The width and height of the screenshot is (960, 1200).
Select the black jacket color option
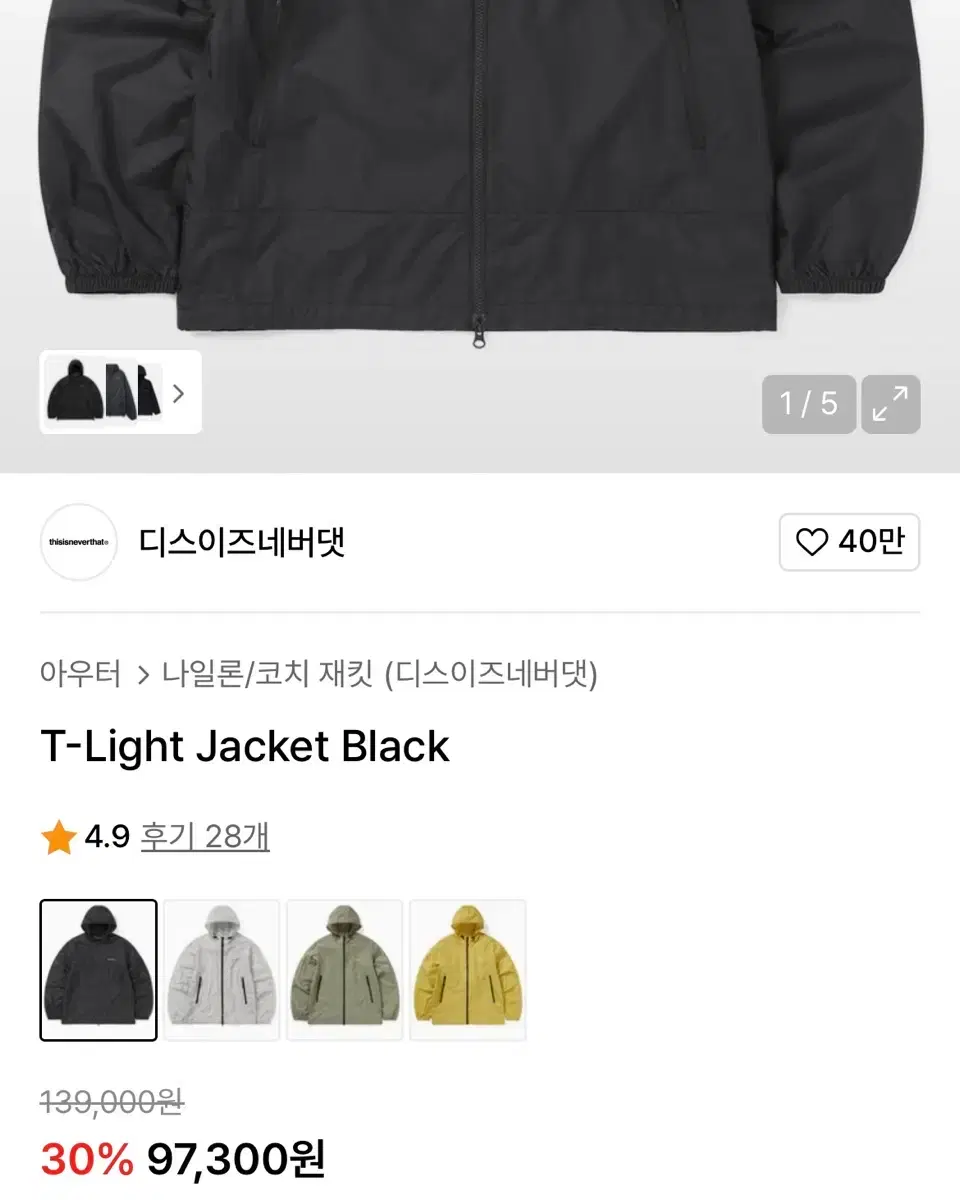coord(97,969)
